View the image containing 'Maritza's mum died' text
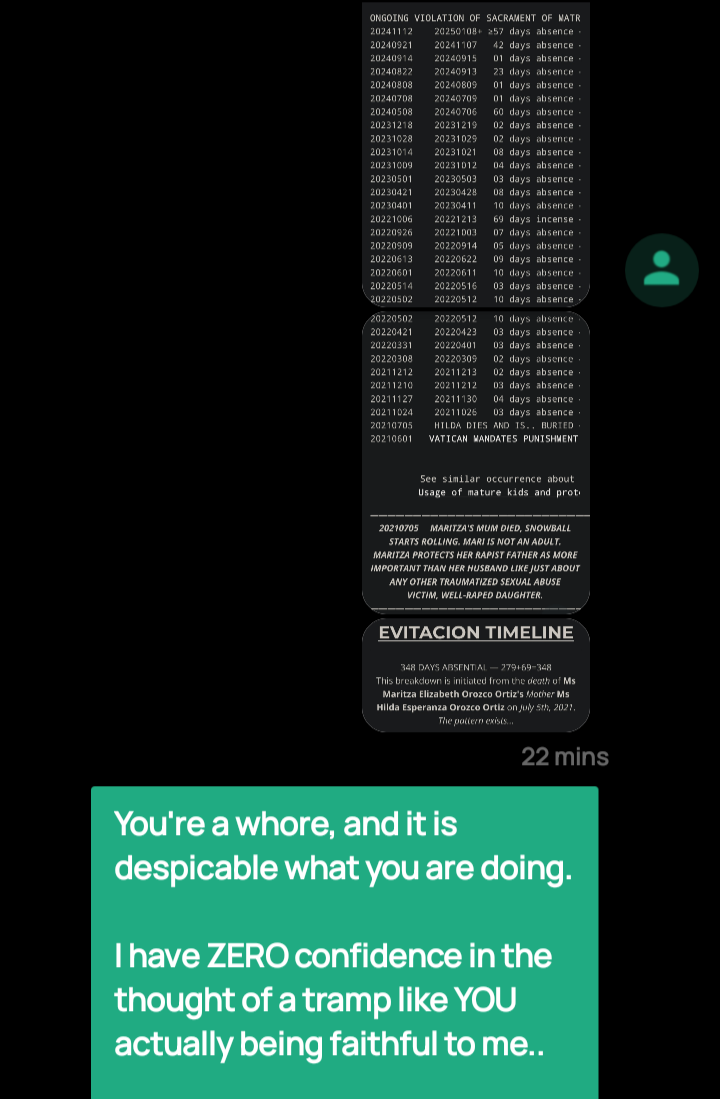This screenshot has width=720, height=1099. [x=475, y=460]
